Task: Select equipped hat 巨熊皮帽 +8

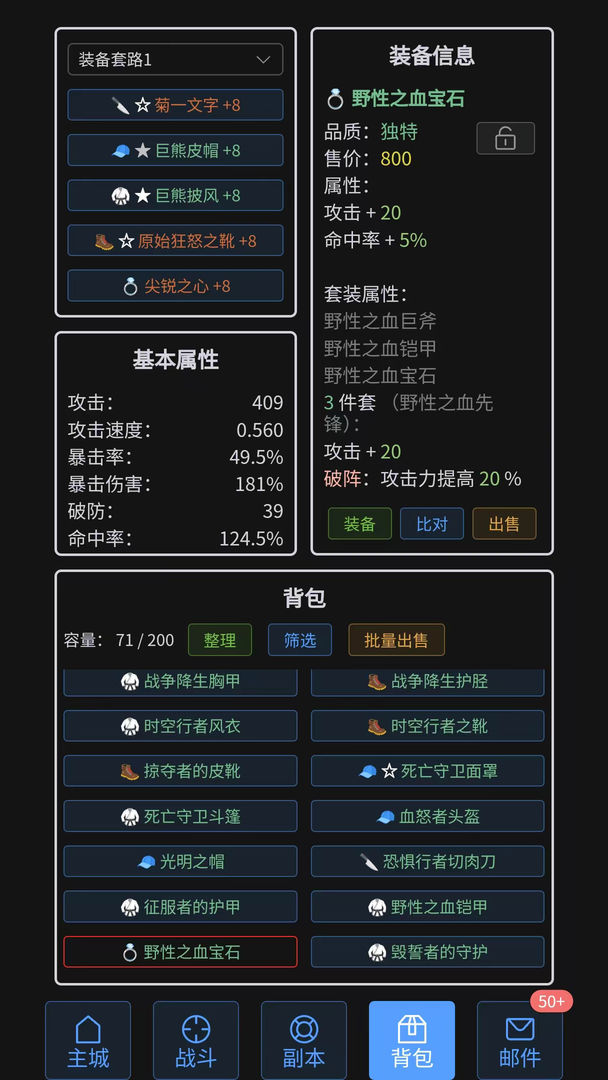Action: [175, 150]
